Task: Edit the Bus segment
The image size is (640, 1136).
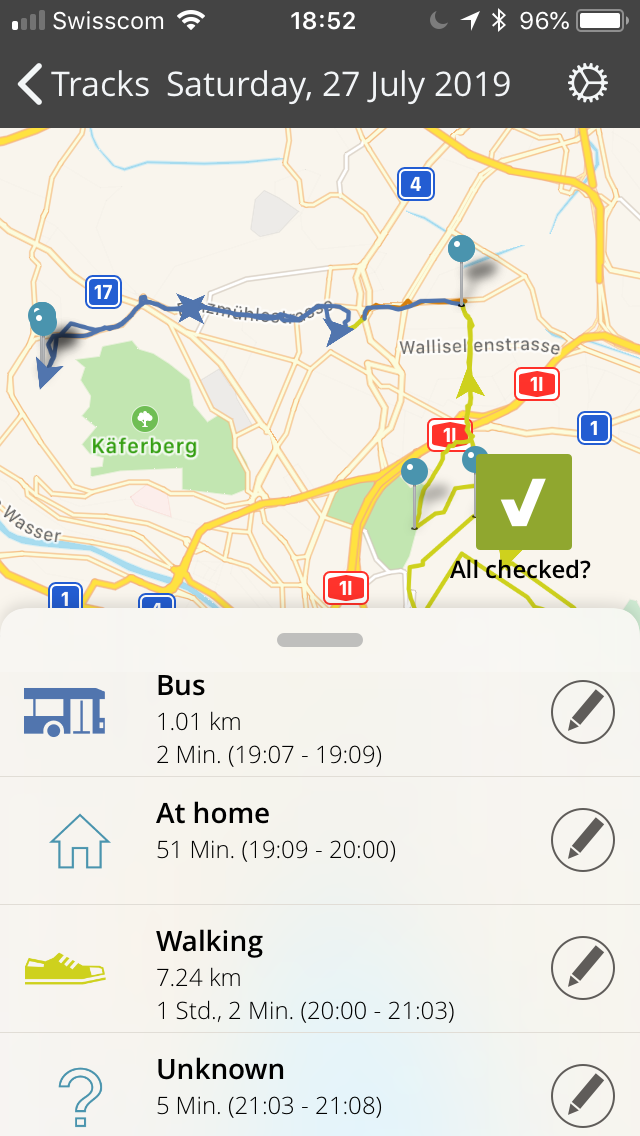Action: coord(583,712)
